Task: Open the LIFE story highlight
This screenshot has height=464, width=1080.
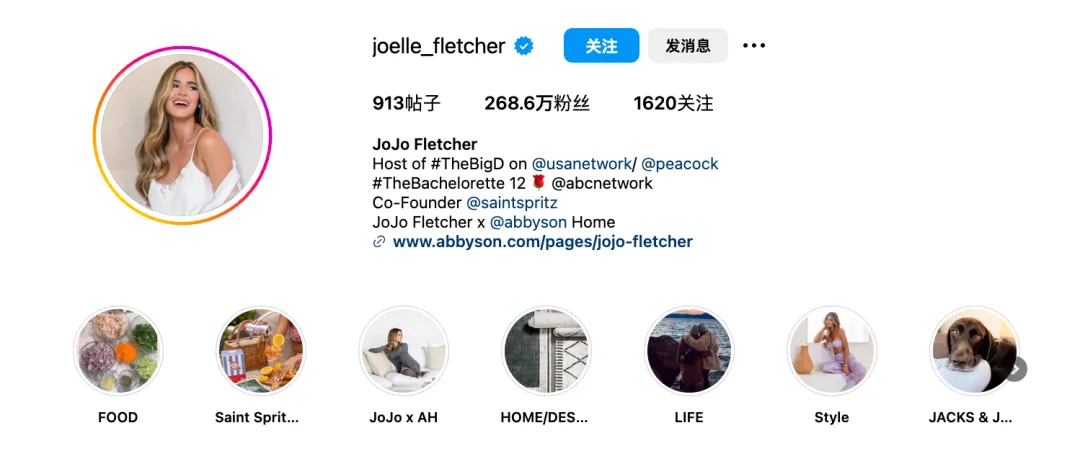Action: pyautogui.click(x=689, y=351)
